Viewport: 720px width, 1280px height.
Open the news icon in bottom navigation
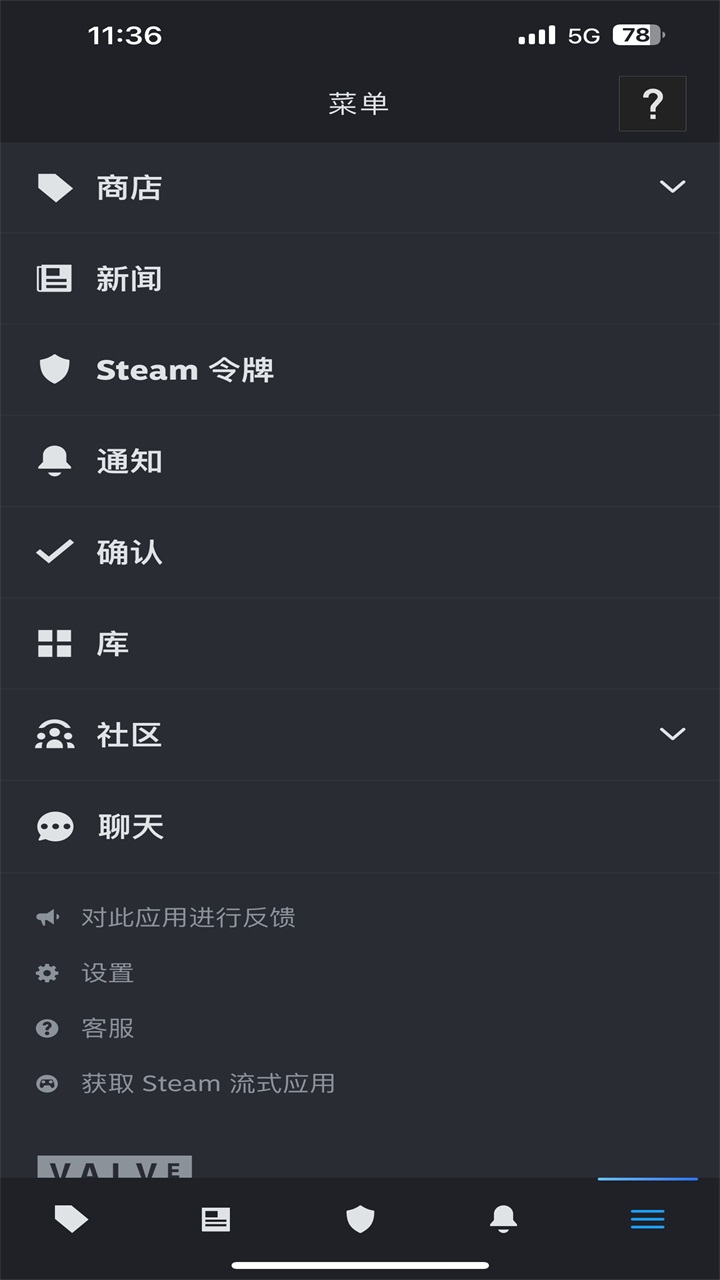pyautogui.click(x=216, y=1218)
